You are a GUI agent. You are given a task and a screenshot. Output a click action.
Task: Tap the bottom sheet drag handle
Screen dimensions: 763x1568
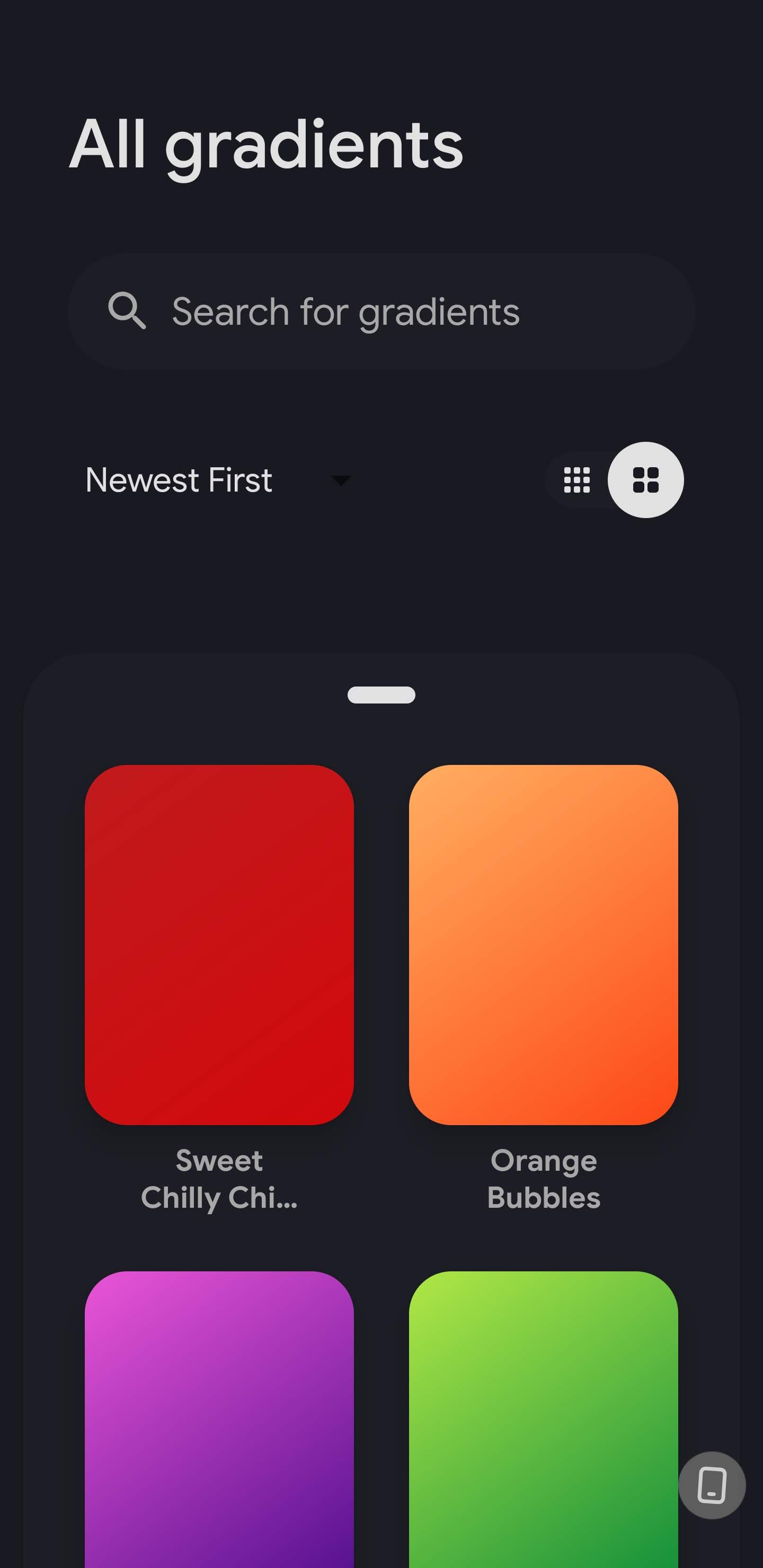pos(381,694)
